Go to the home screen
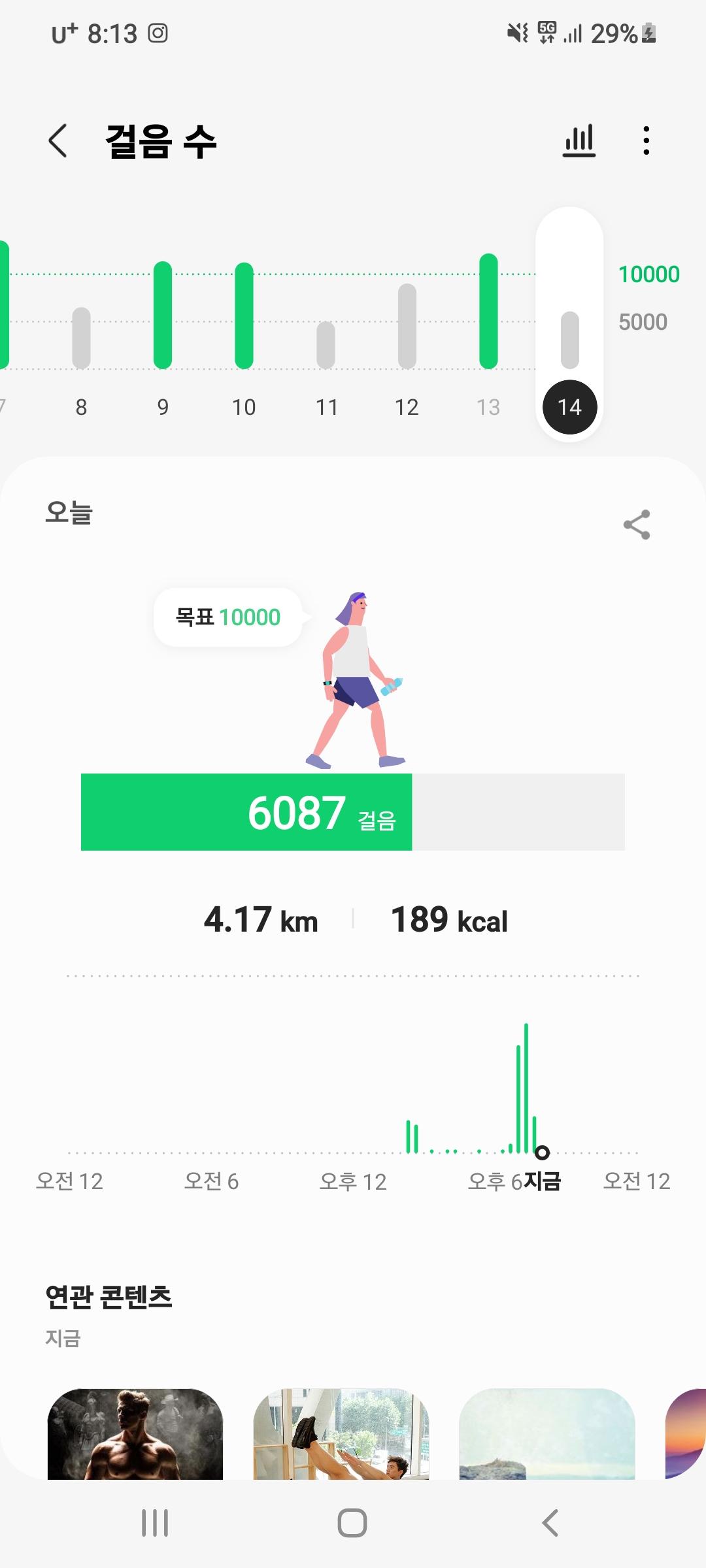This screenshot has height=1568, width=706. (352, 1523)
